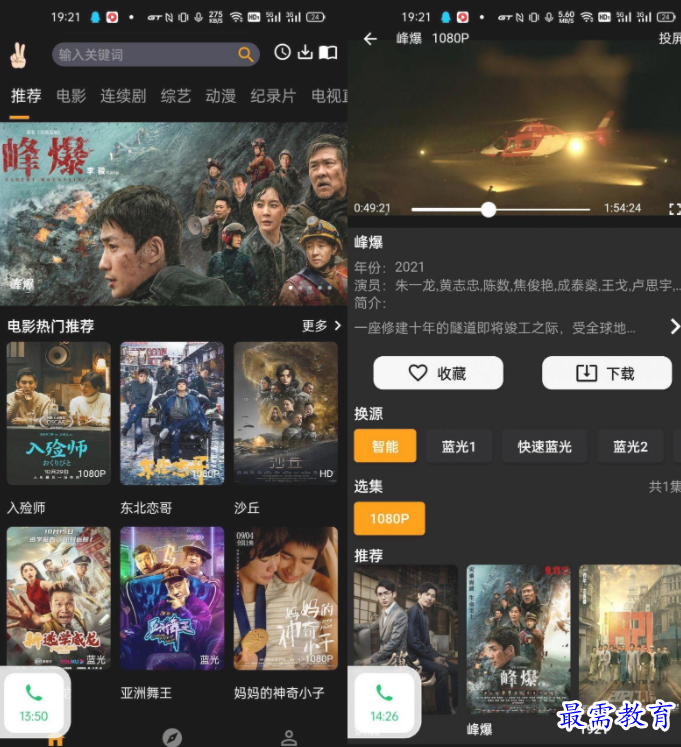This screenshot has width=681, height=747.
Task: Open the 沙丘 movie card
Action: coord(286,413)
